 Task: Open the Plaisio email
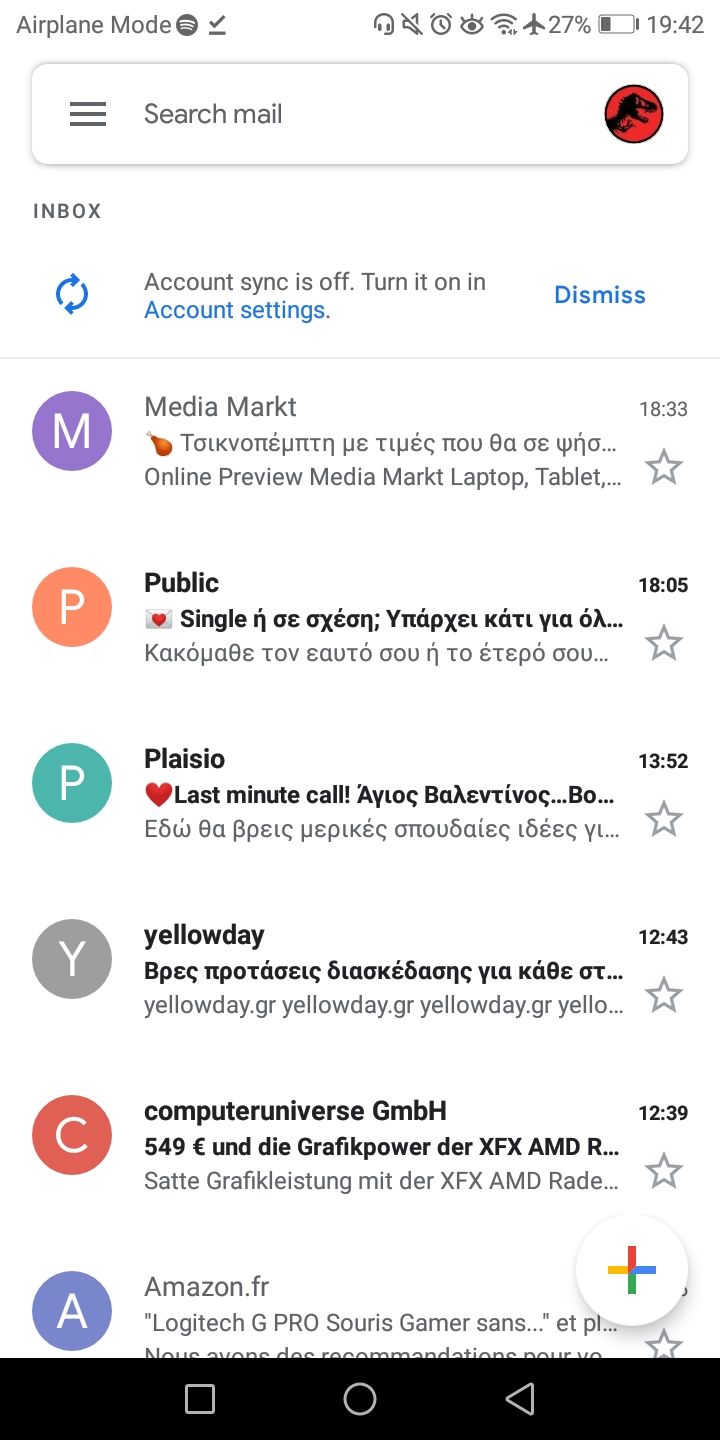point(360,793)
